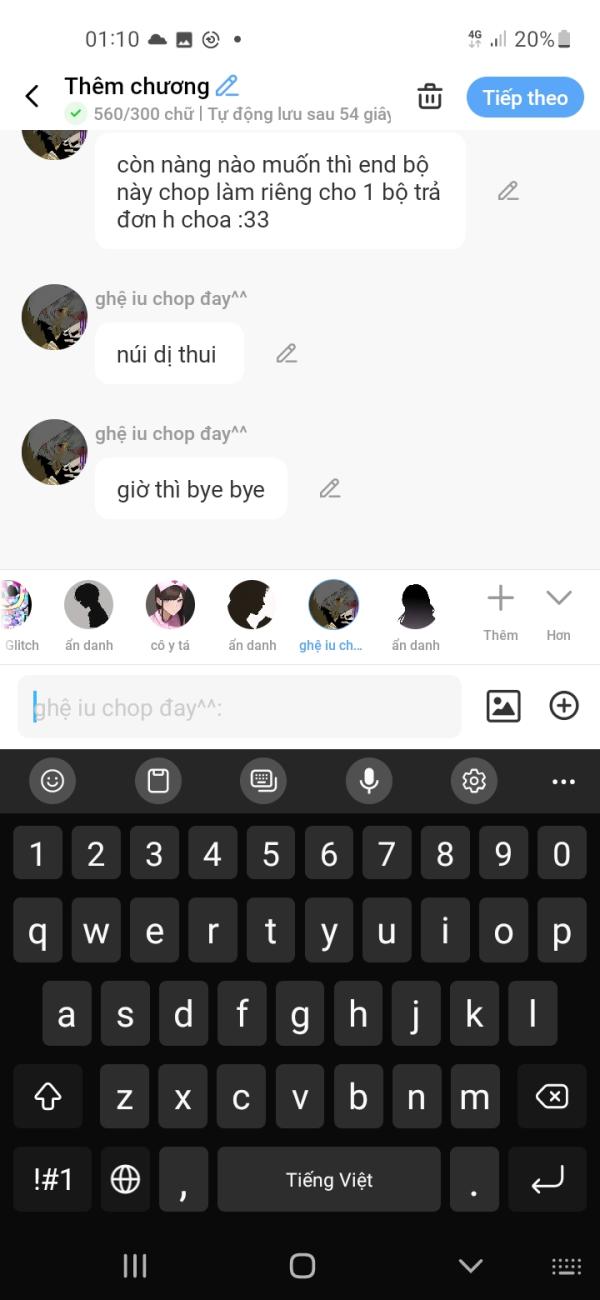The image size is (600, 1300).
Task: Expand the Hơn character options
Action: tap(558, 610)
